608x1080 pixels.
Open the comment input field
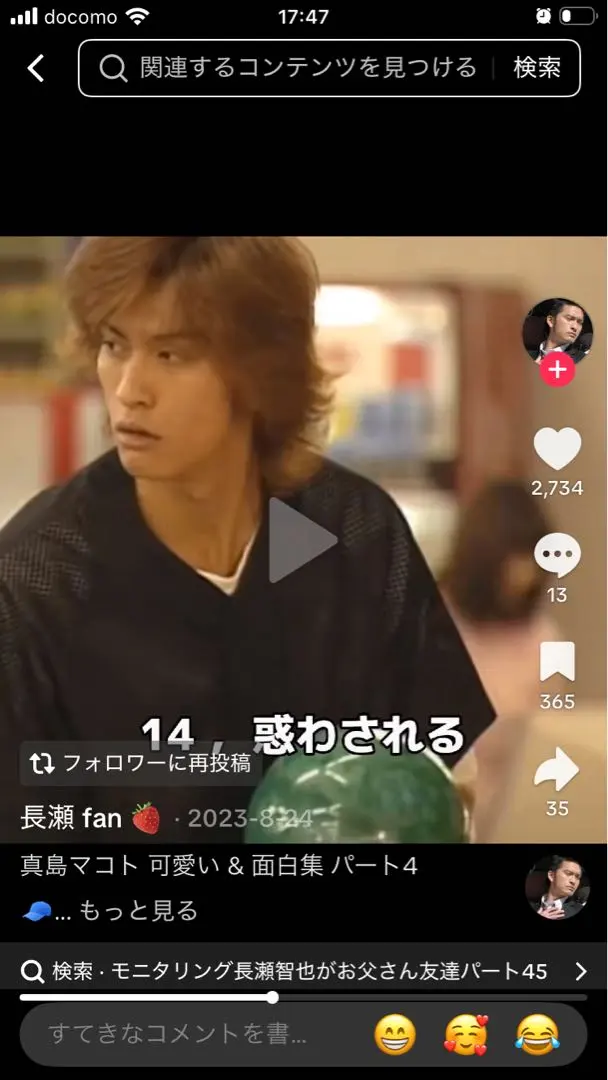(180, 1034)
